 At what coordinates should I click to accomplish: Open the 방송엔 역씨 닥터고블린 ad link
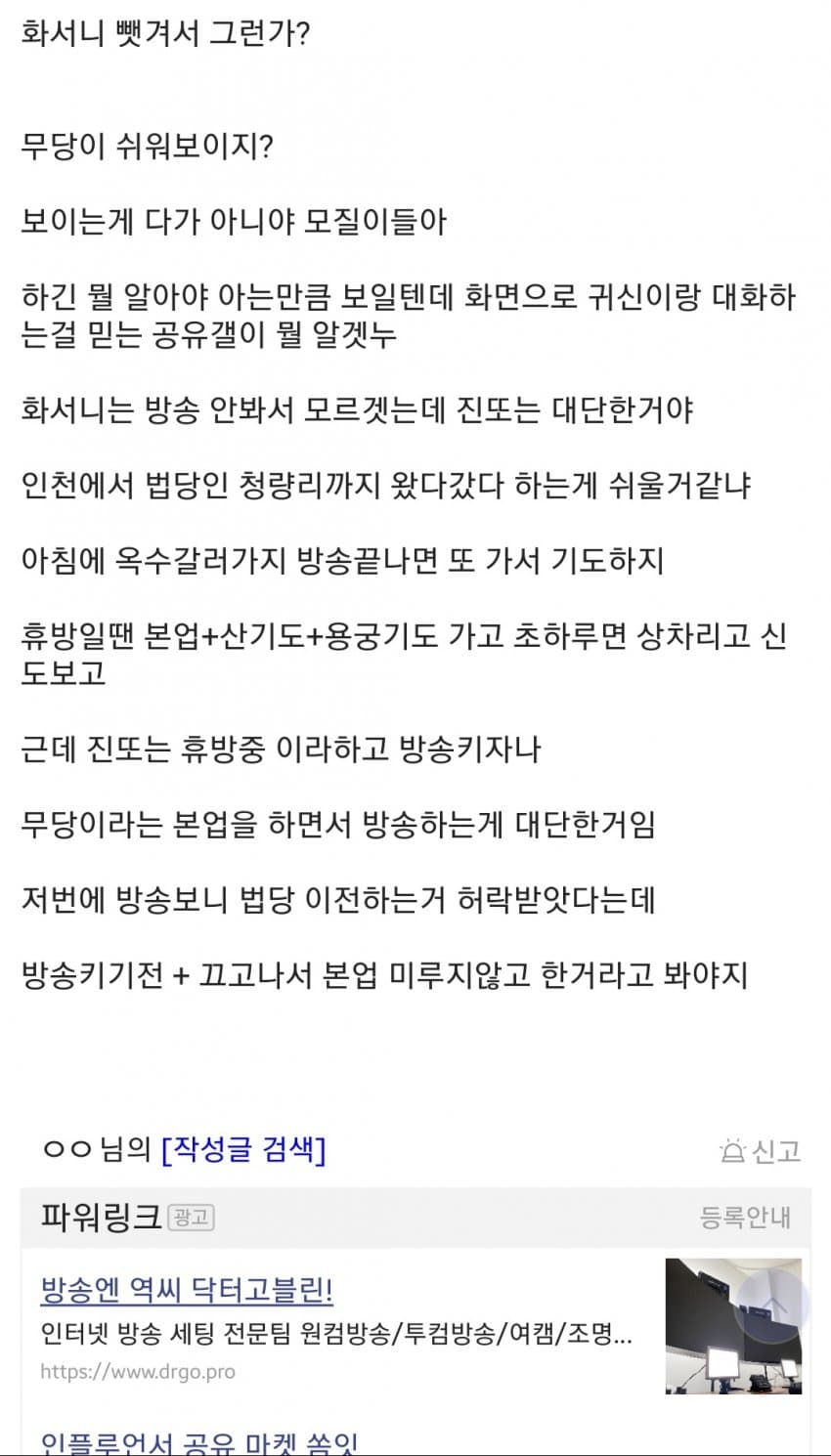[x=187, y=1290]
